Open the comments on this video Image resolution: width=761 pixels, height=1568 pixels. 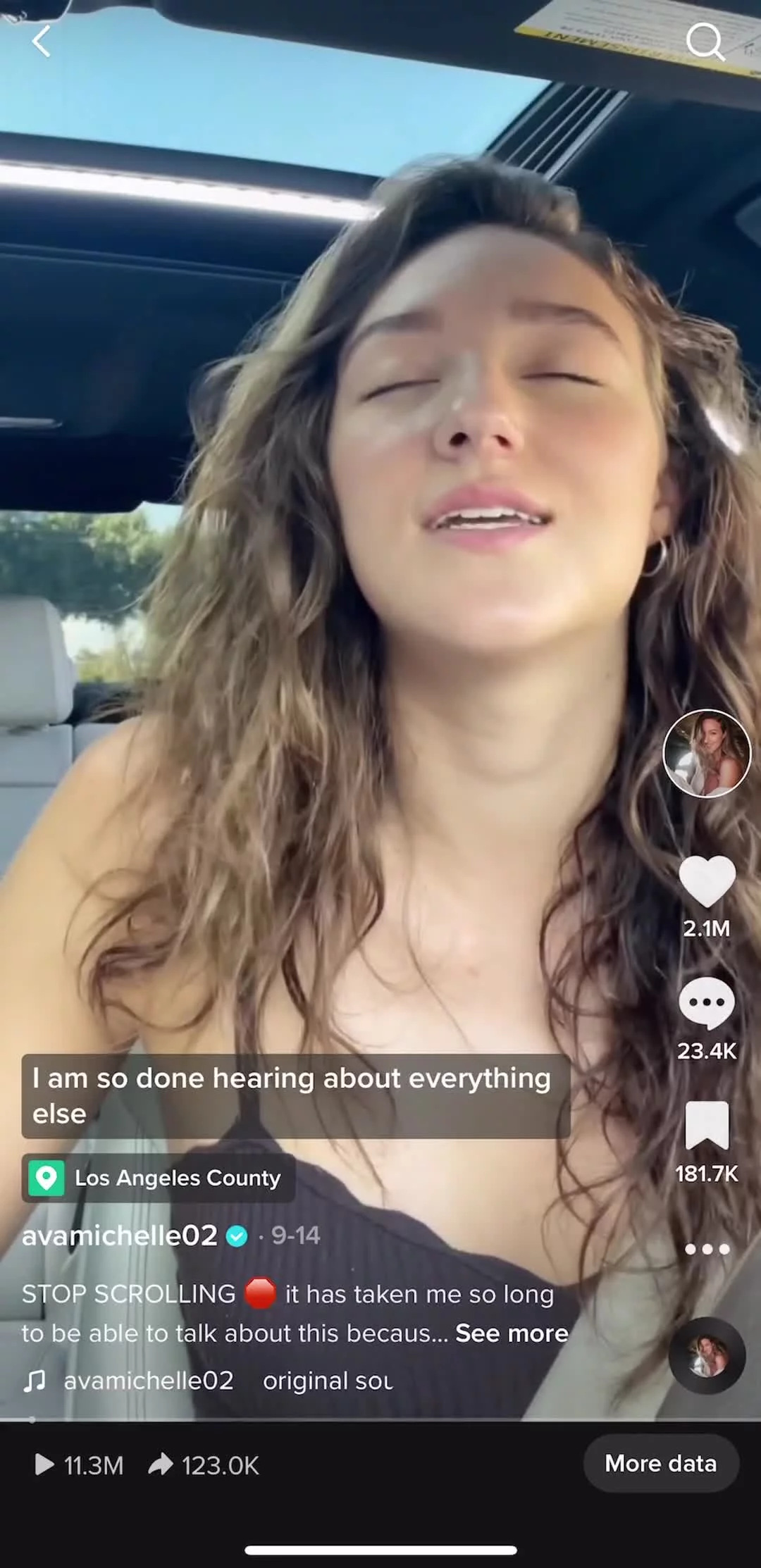tap(707, 1003)
